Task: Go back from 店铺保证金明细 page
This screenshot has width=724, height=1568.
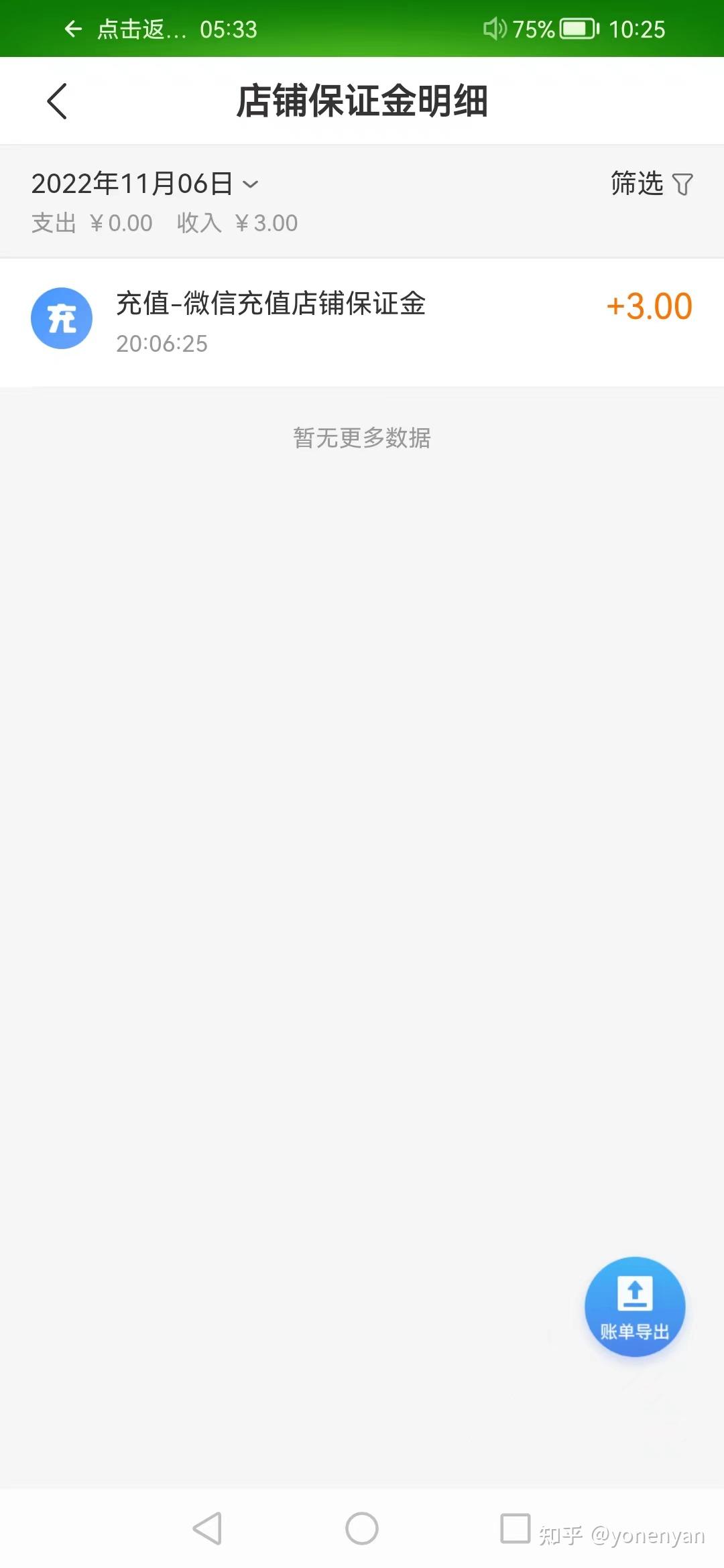Action: click(58, 101)
